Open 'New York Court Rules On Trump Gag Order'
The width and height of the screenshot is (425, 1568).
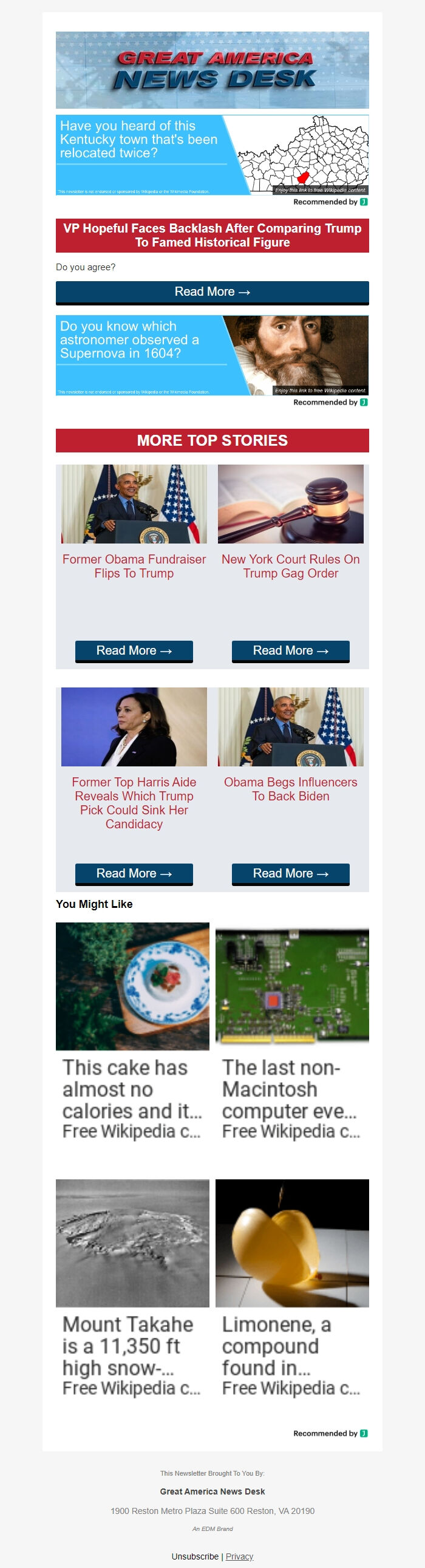290,566
